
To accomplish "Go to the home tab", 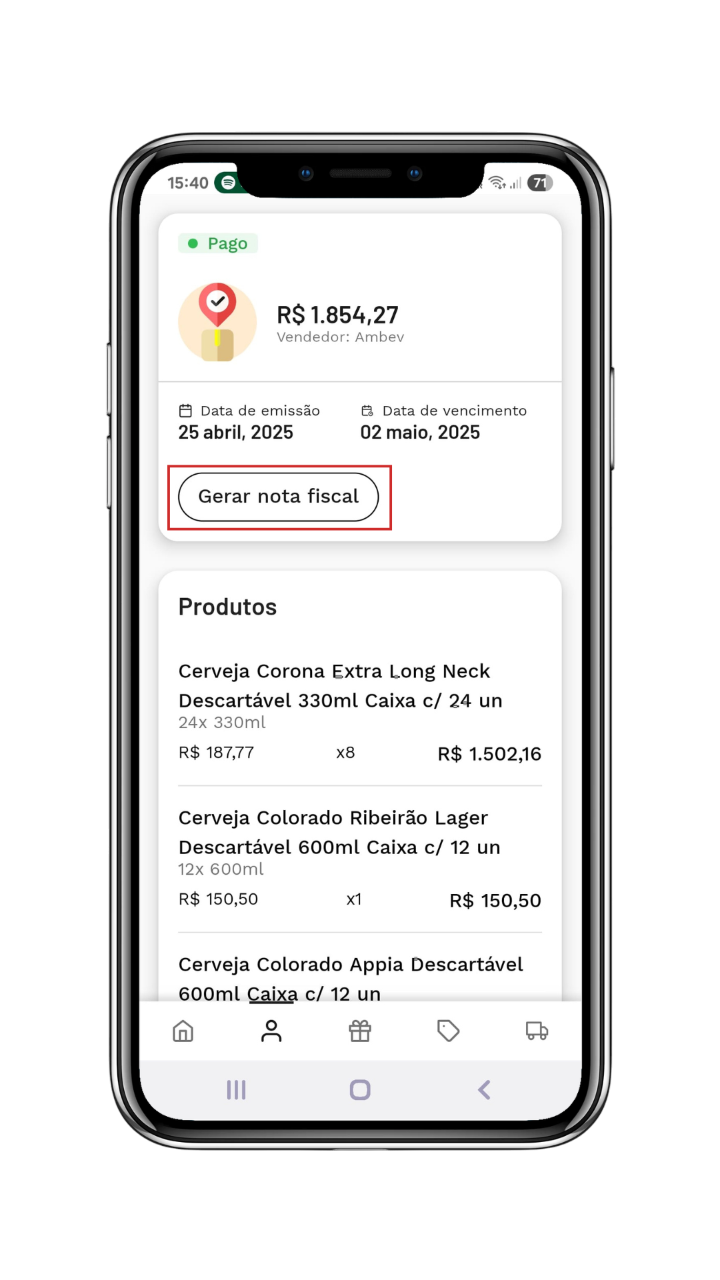I will [x=183, y=1031].
